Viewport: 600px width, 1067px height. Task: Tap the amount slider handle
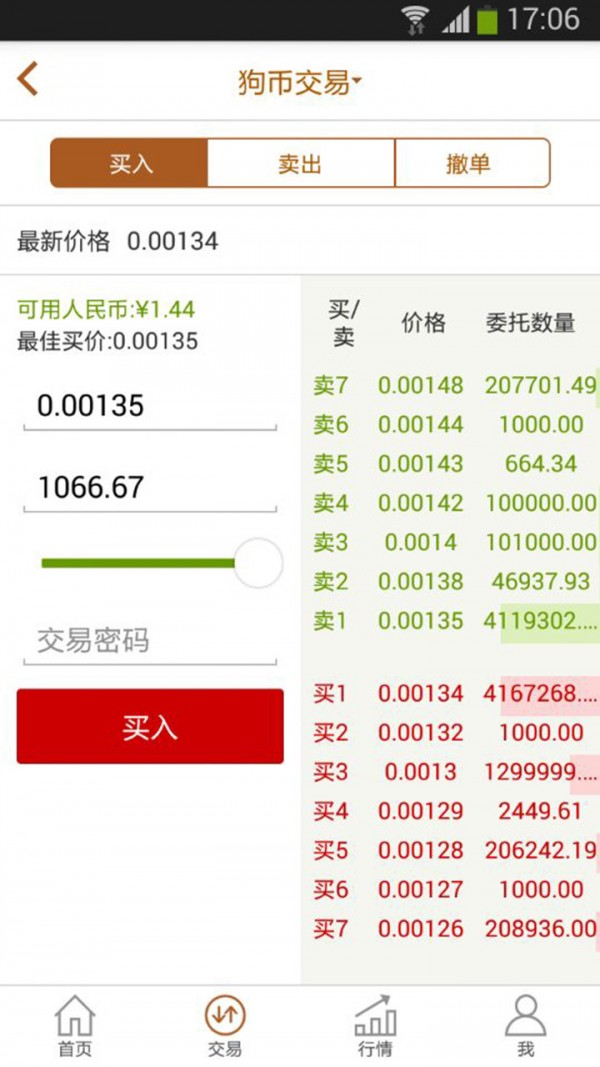tap(258, 563)
